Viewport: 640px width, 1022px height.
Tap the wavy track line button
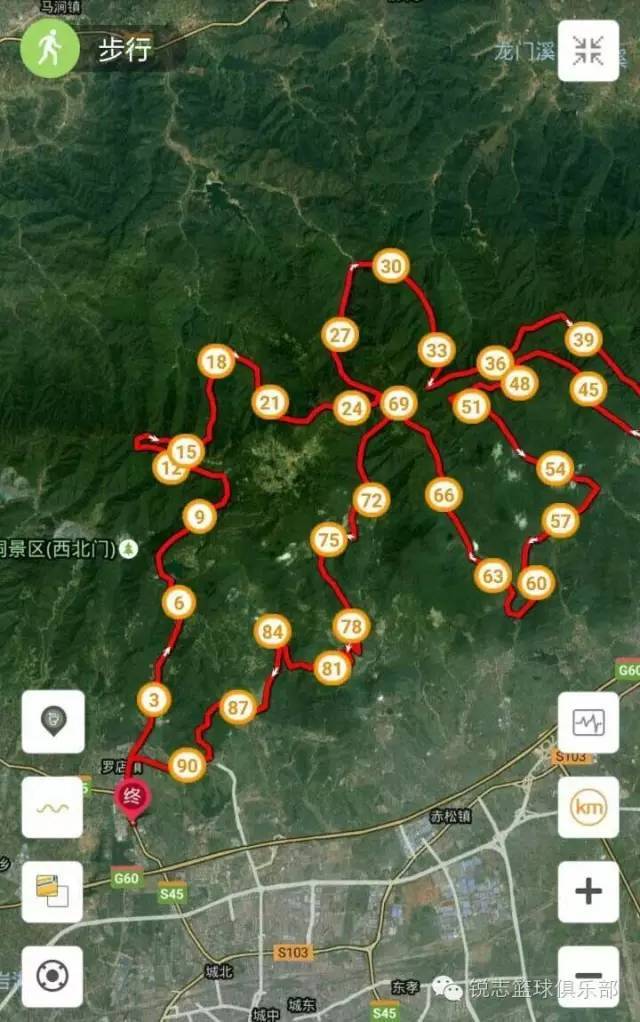(52, 807)
